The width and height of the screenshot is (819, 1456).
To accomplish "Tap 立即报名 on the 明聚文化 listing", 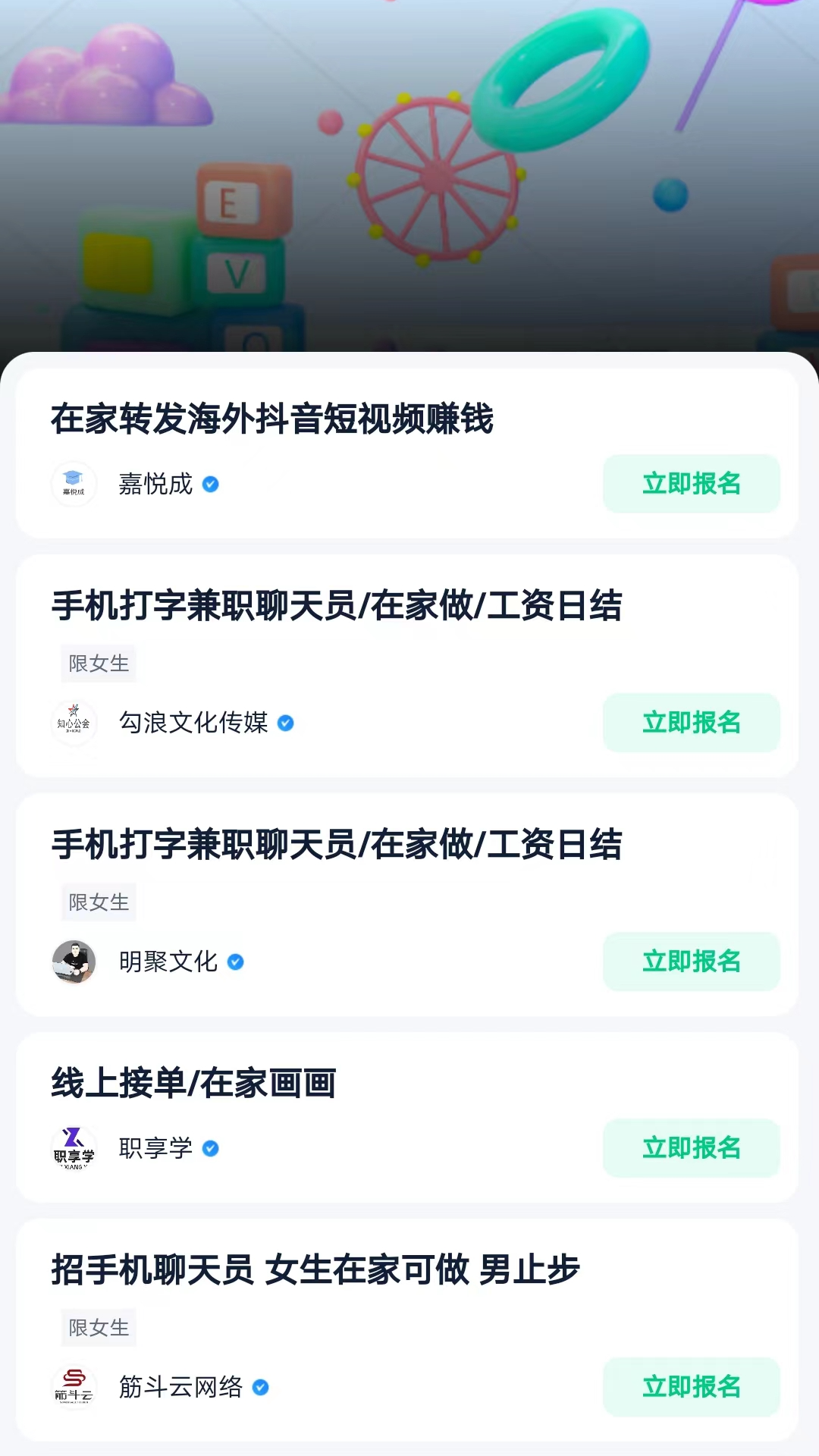I will [x=691, y=962].
